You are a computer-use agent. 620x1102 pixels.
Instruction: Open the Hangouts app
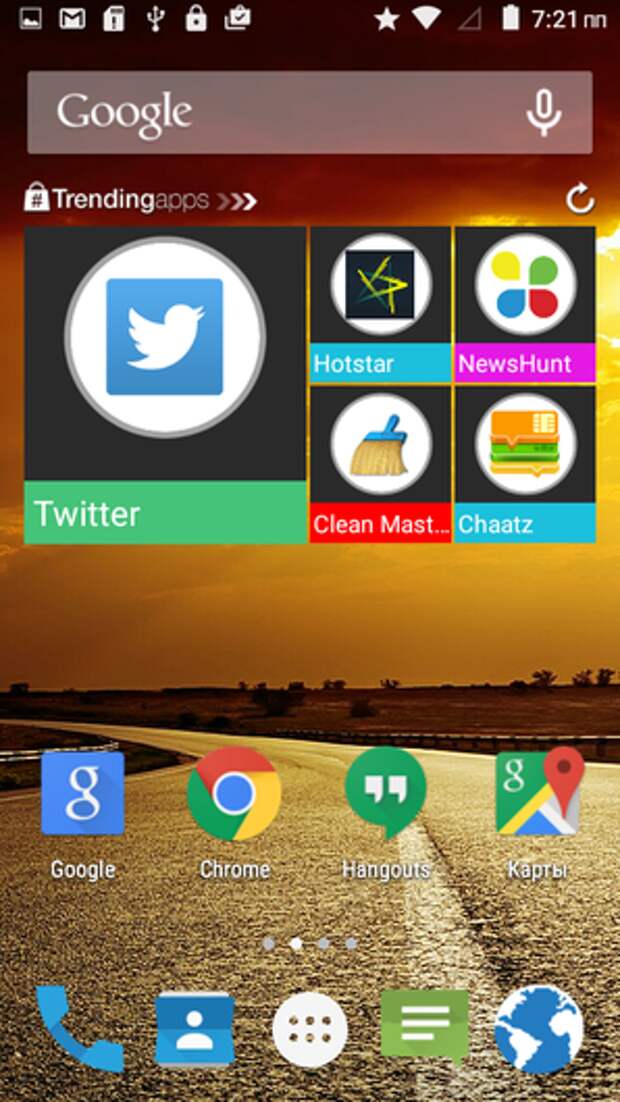(x=386, y=810)
